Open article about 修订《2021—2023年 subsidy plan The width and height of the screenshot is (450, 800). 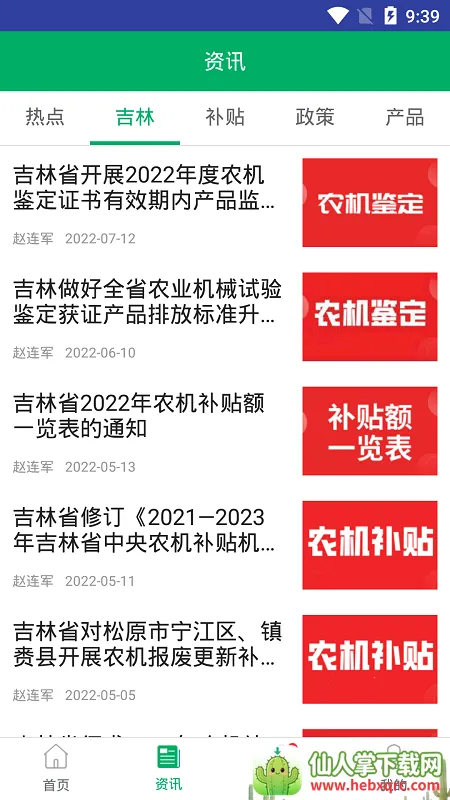pos(225,545)
